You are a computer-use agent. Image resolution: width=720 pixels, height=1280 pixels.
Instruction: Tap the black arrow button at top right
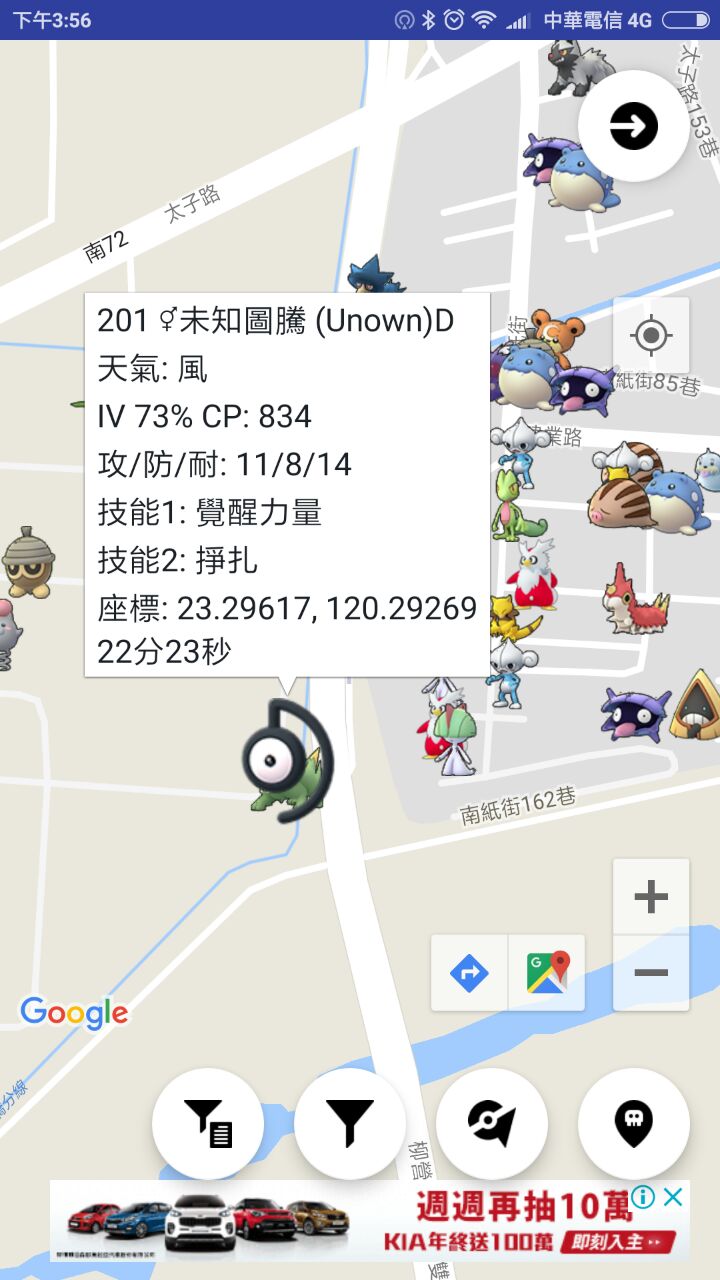coord(634,127)
